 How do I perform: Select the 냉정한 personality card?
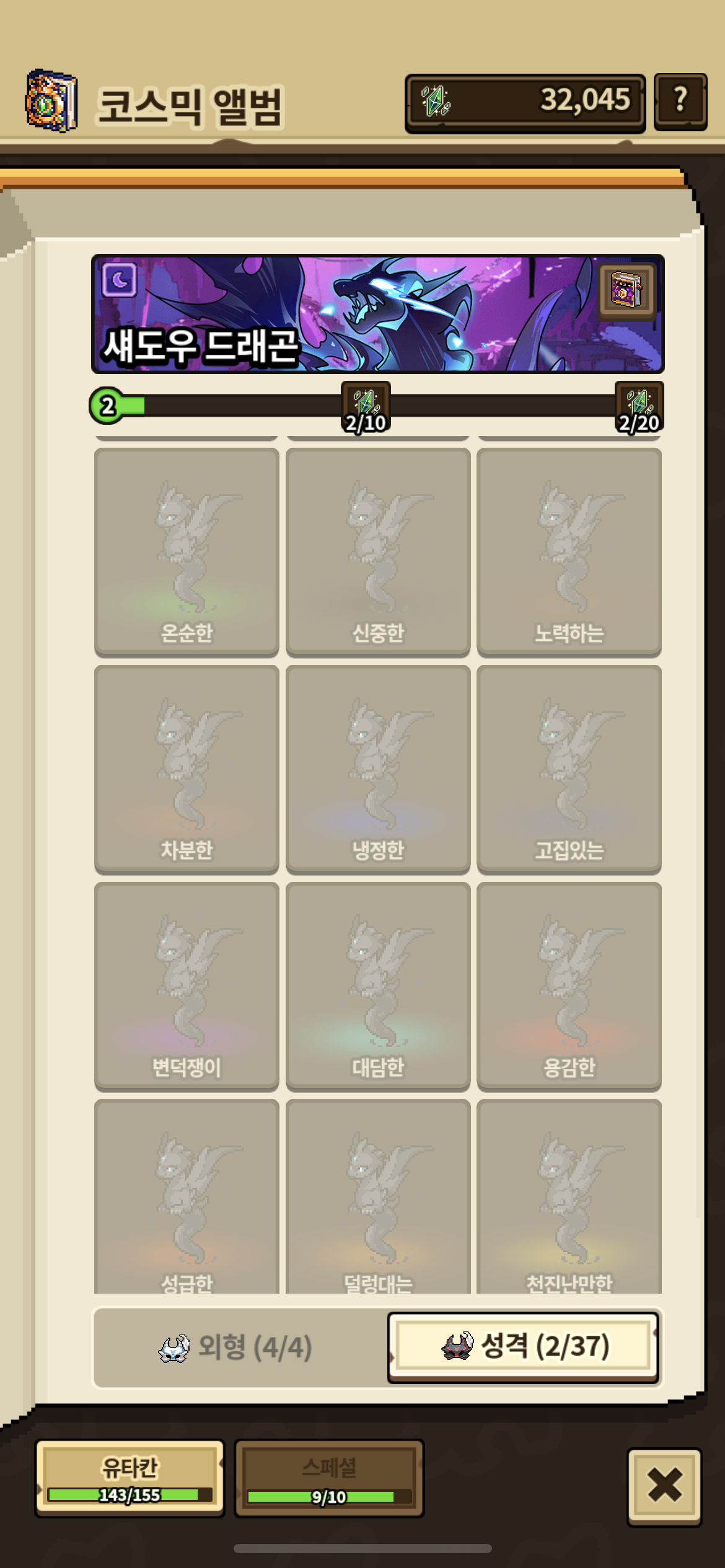(378, 769)
